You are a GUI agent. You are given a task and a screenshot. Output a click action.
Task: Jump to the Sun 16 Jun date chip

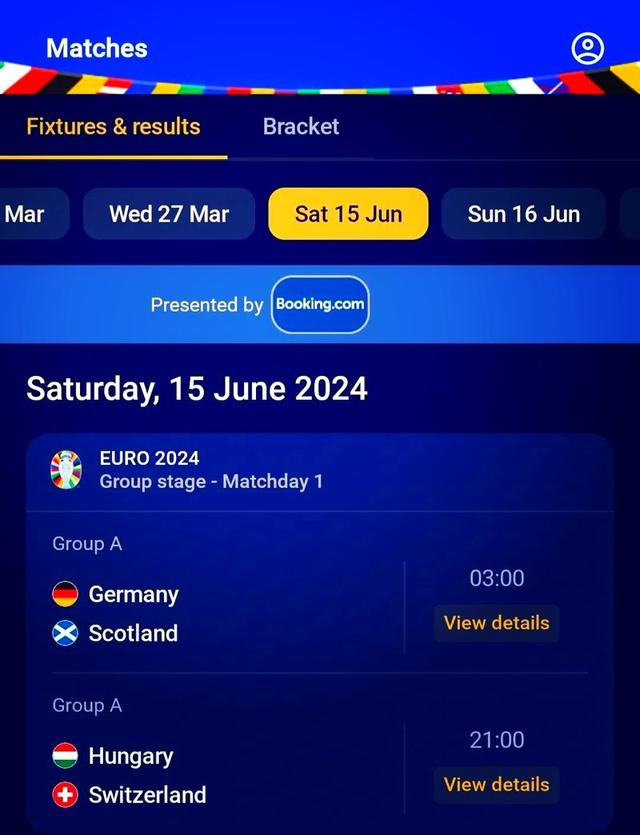(523, 214)
